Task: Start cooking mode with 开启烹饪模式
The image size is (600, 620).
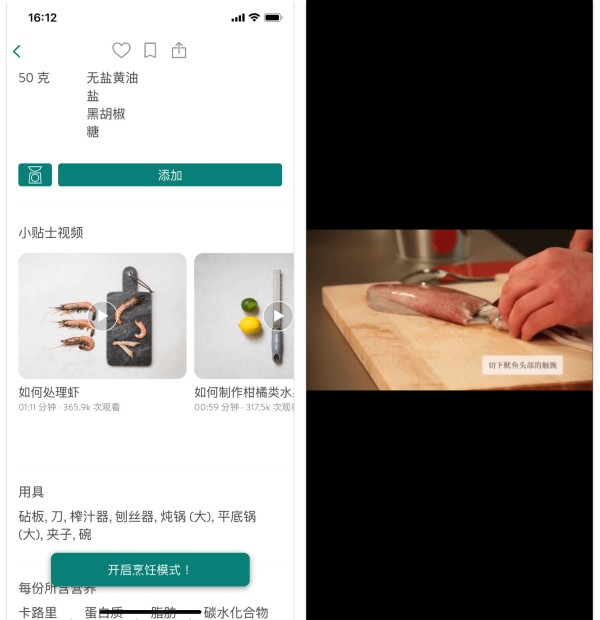Action: [x=150, y=569]
